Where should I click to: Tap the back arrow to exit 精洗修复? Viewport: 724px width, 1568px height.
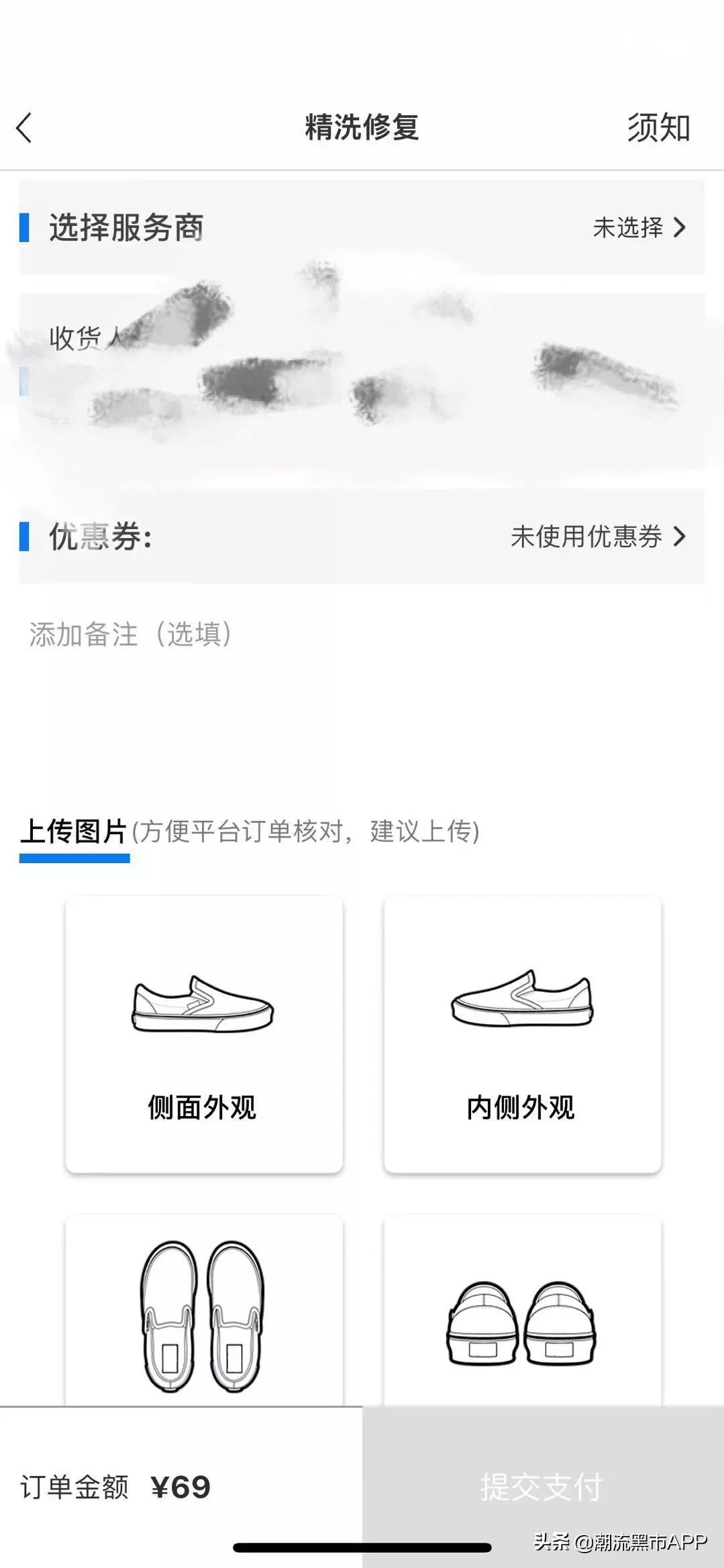pyautogui.click(x=25, y=127)
